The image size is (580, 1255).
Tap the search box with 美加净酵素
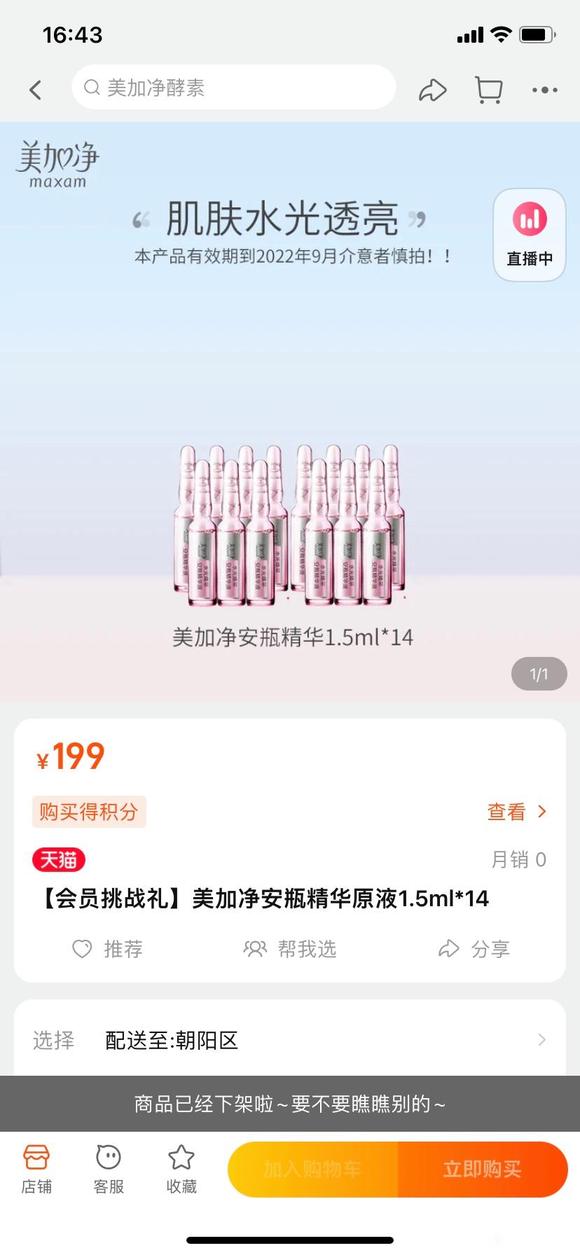coord(234,88)
